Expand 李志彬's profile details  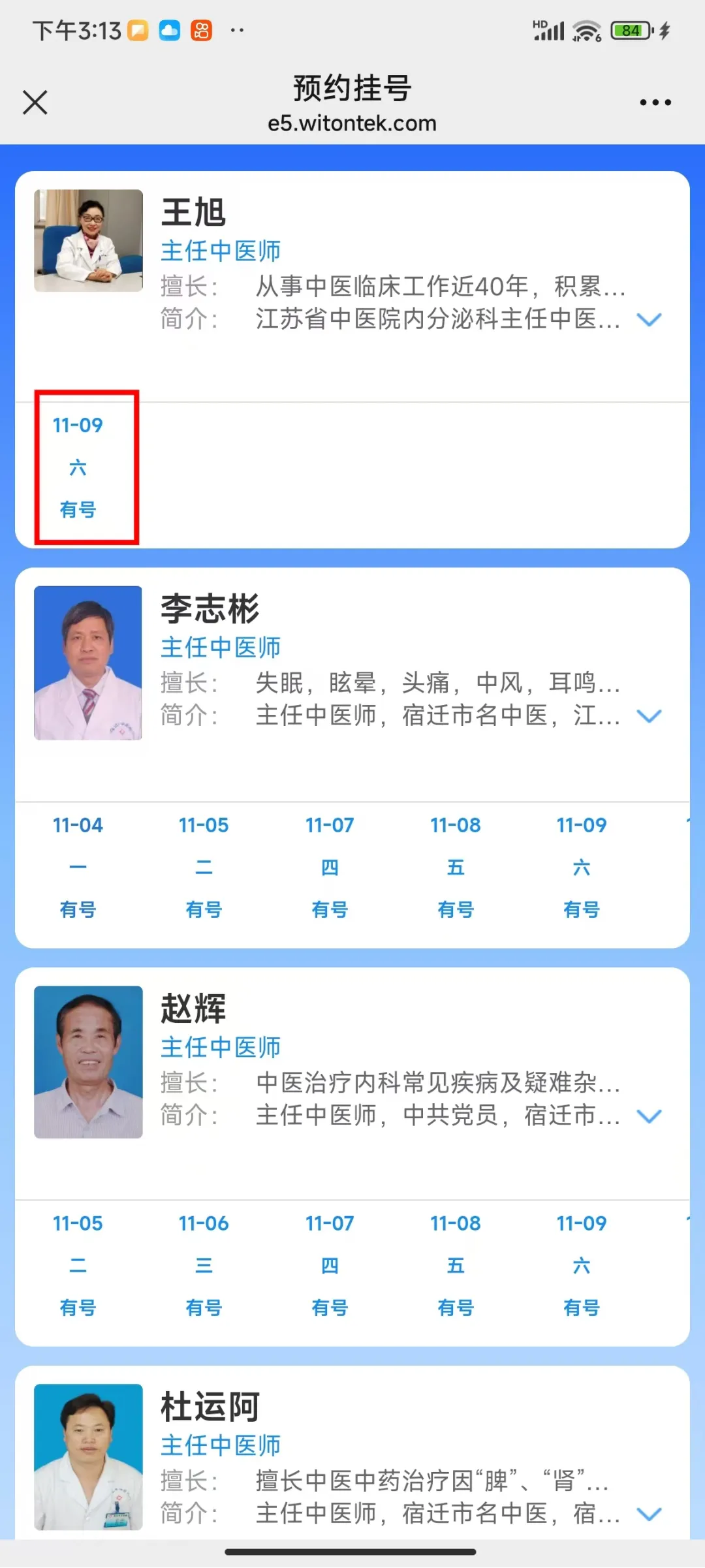pos(649,716)
